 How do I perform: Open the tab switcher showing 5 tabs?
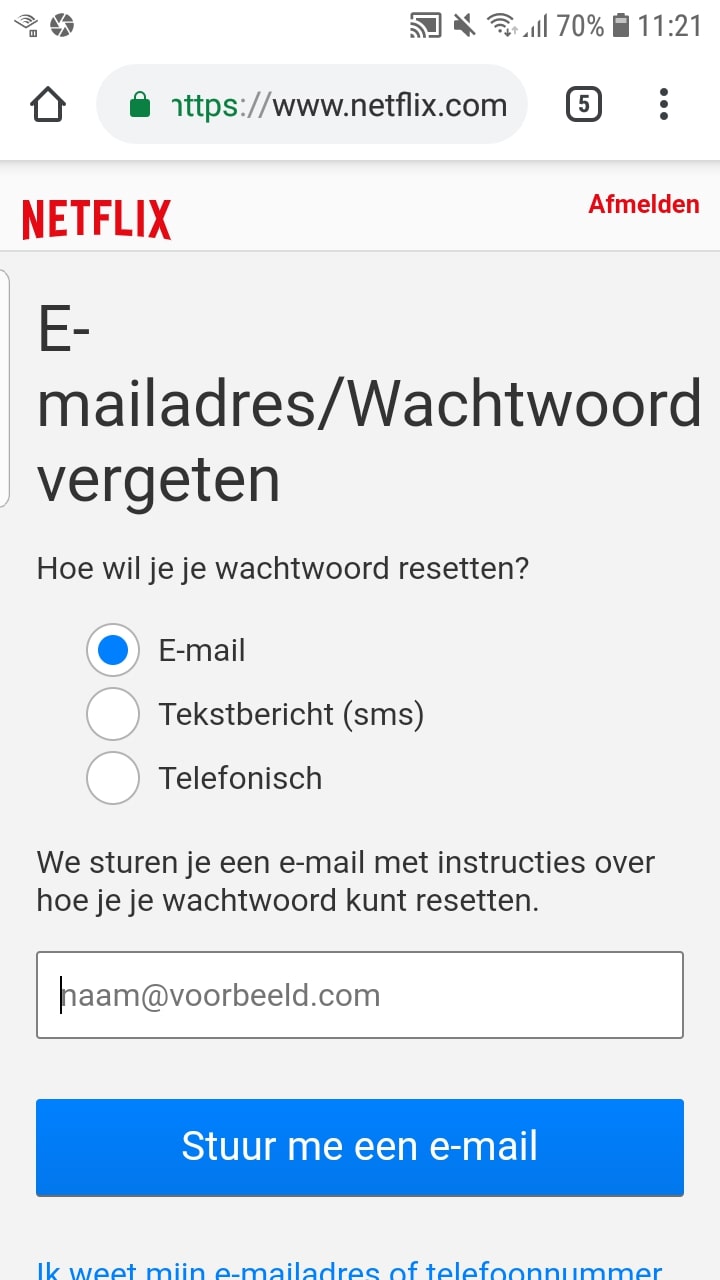click(x=584, y=104)
